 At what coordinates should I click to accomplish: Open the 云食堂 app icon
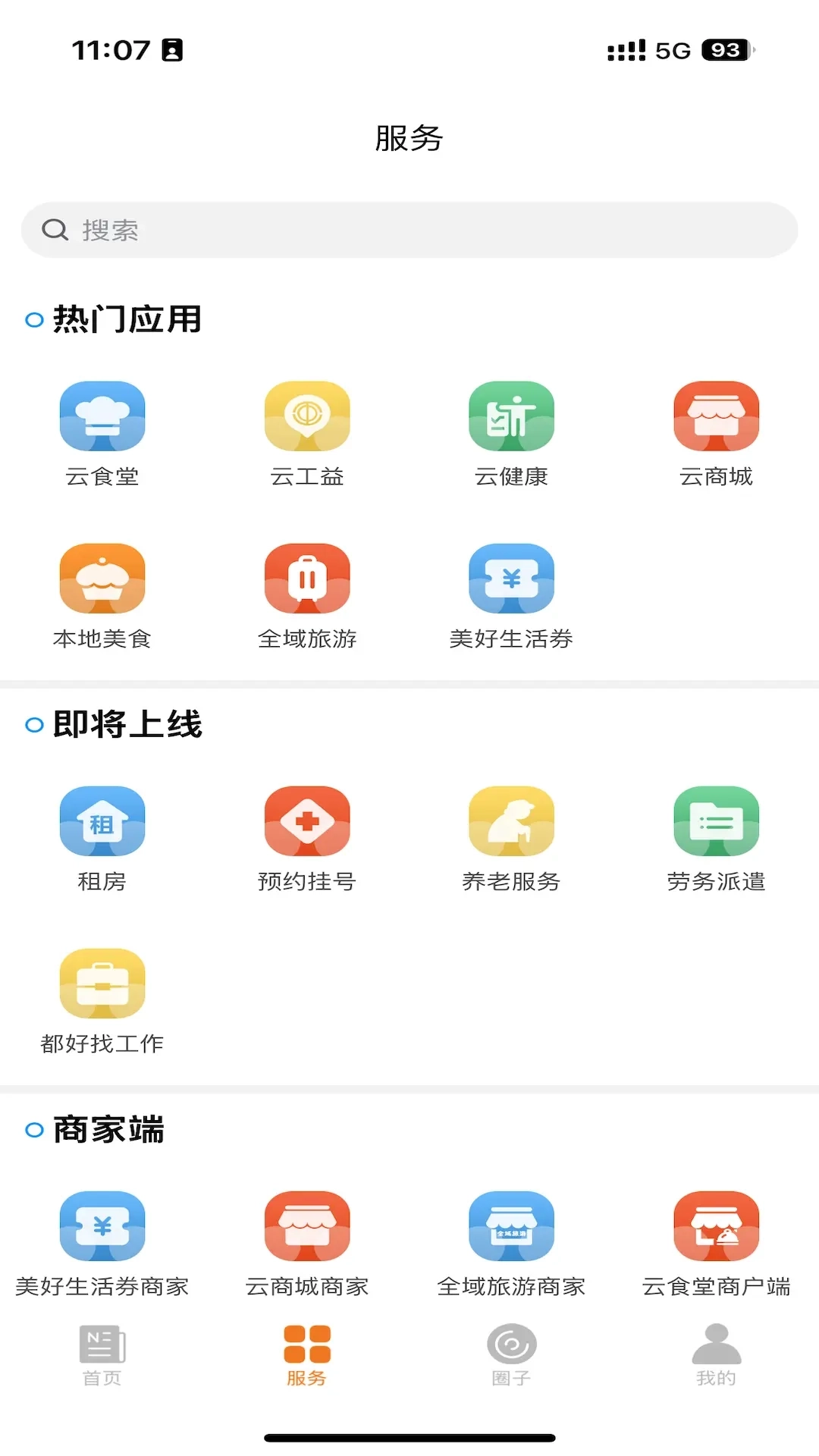[103, 416]
